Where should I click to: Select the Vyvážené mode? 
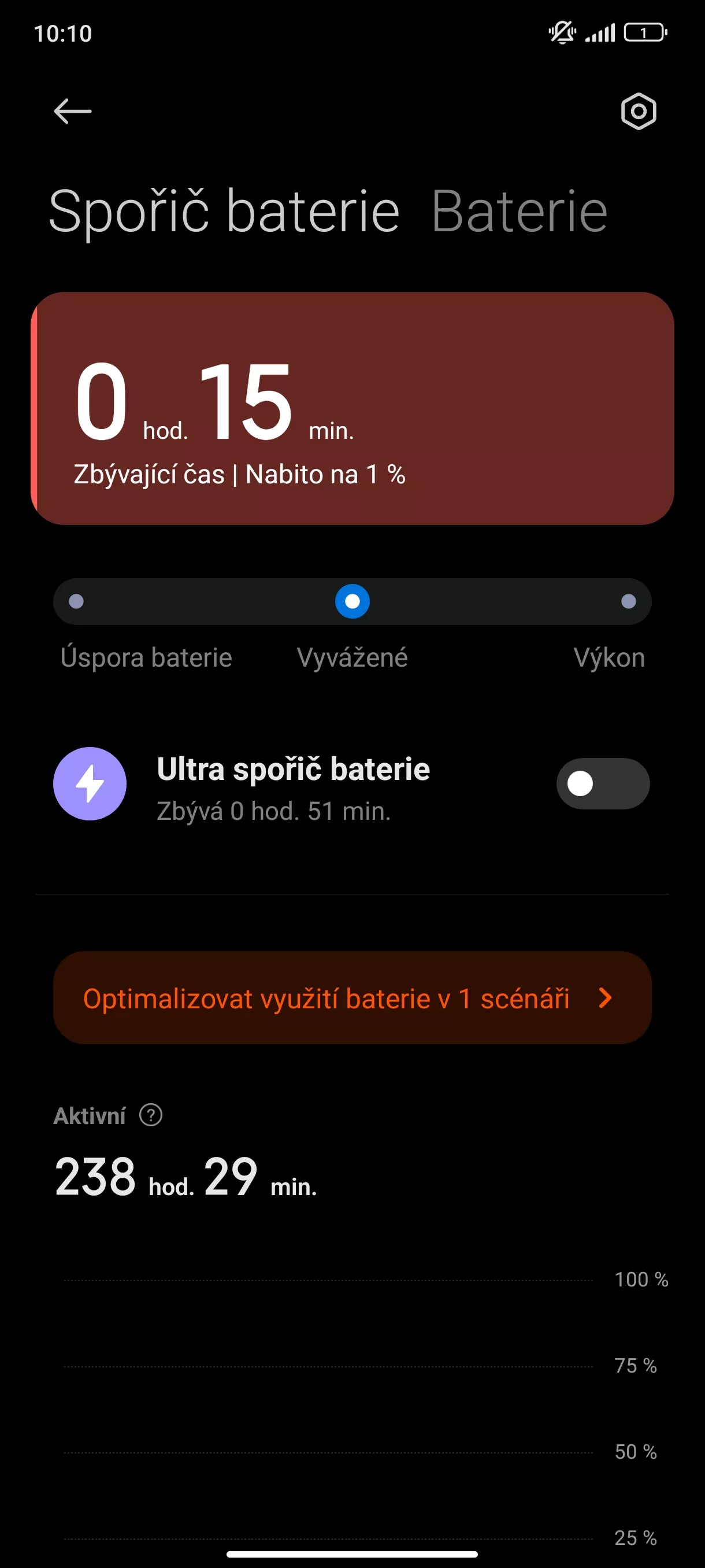click(352, 601)
